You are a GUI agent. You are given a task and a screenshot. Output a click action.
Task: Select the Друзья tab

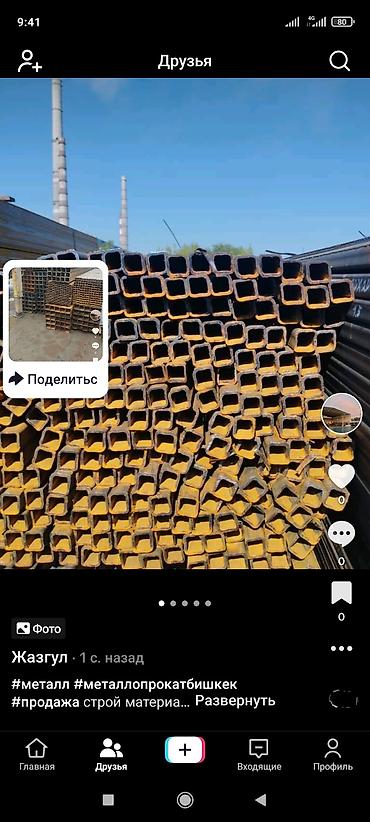pos(111,755)
